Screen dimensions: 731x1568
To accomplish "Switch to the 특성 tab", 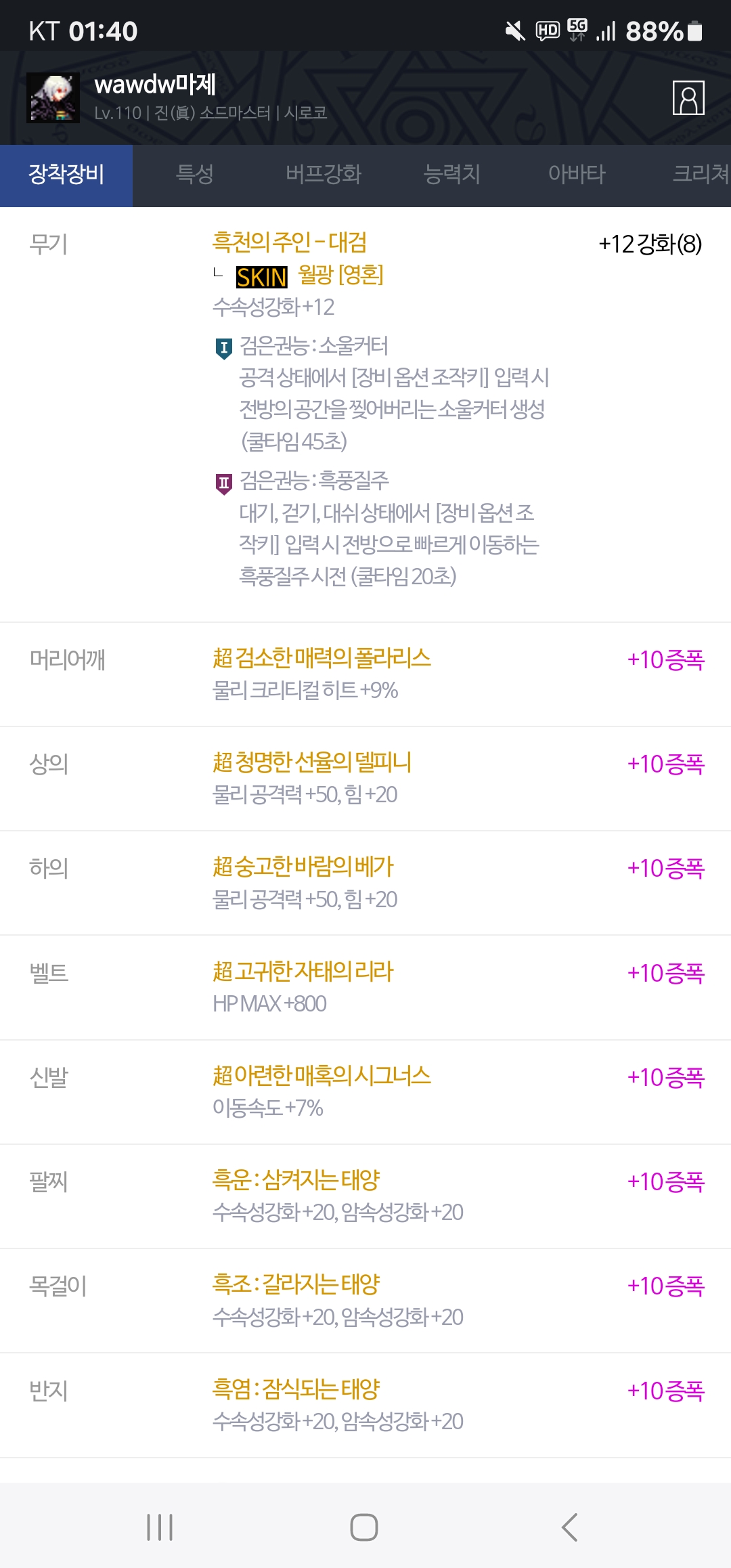I will pyautogui.click(x=195, y=175).
